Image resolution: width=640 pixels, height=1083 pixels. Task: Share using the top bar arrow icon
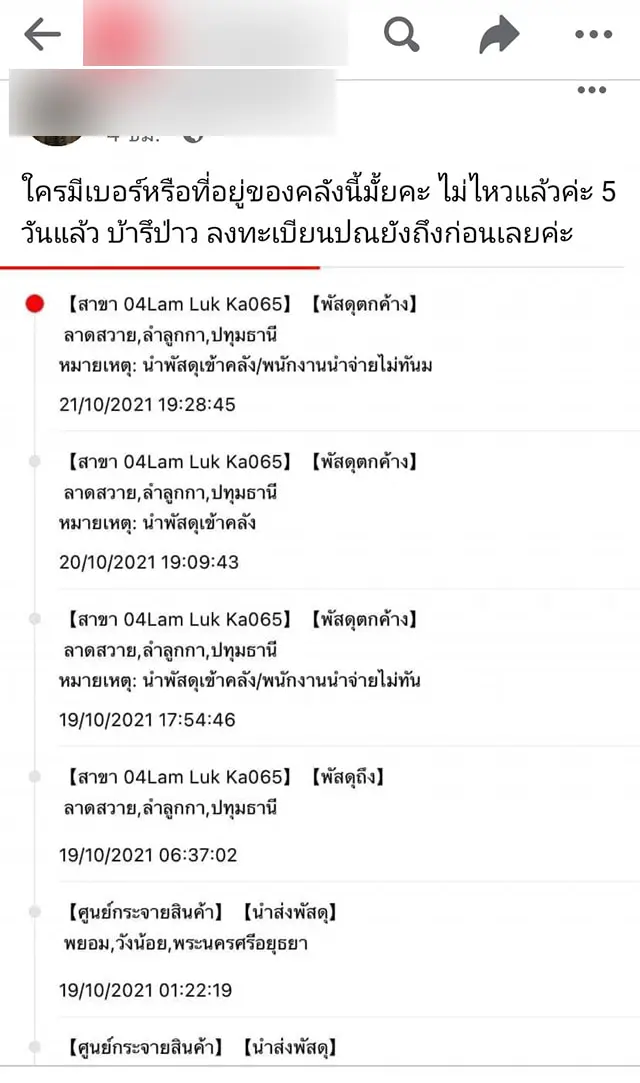pyautogui.click(x=499, y=36)
